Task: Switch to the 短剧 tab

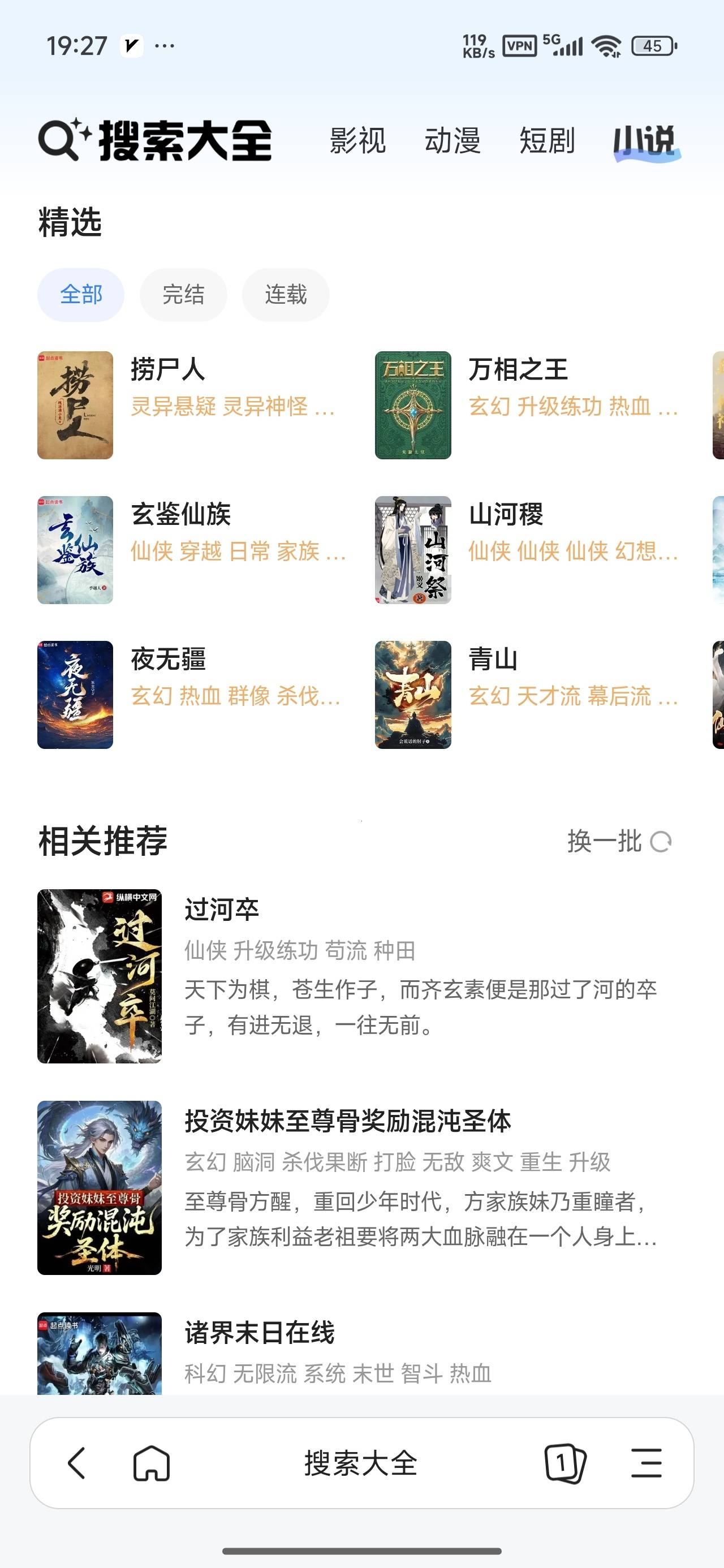Action: click(547, 141)
